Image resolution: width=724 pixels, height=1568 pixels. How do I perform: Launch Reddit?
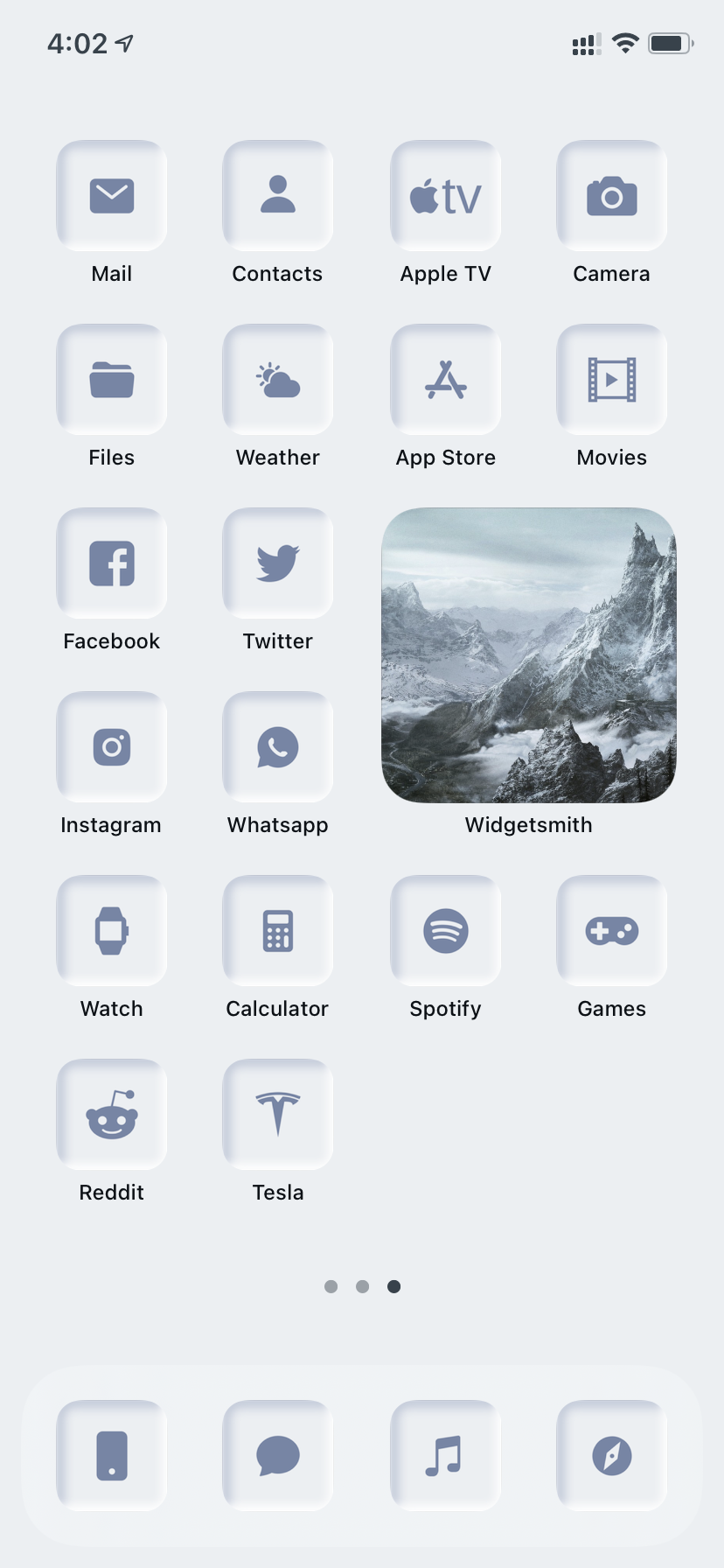(x=110, y=1113)
